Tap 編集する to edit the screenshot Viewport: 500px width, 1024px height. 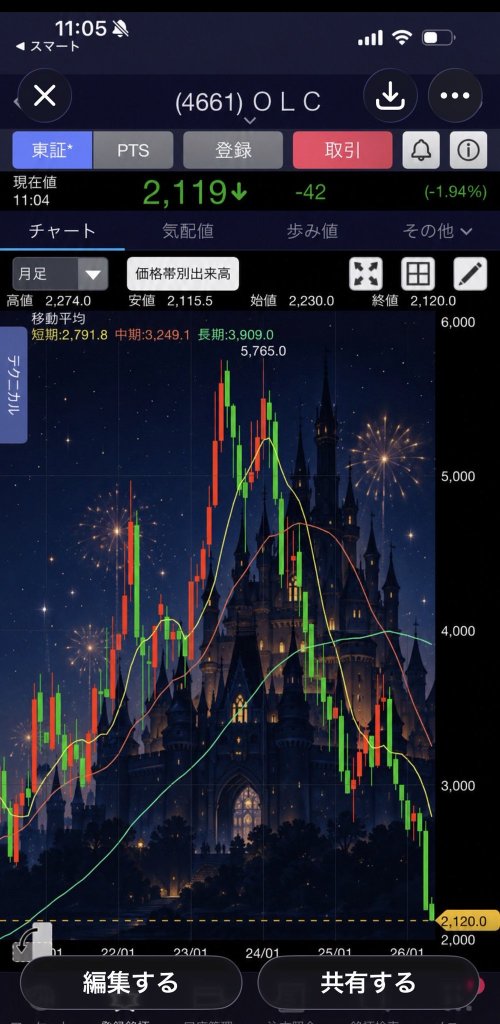[x=131, y=982]
